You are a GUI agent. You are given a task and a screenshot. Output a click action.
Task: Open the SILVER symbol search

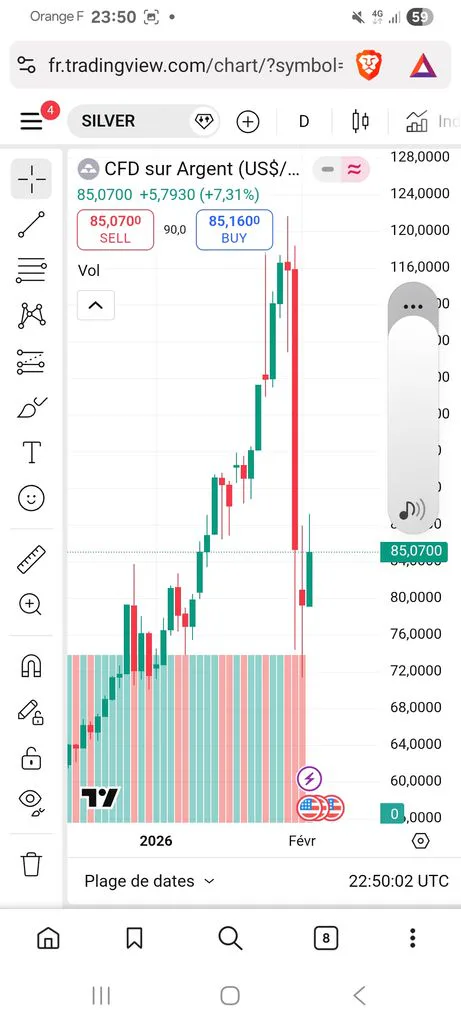coord(142,121)
